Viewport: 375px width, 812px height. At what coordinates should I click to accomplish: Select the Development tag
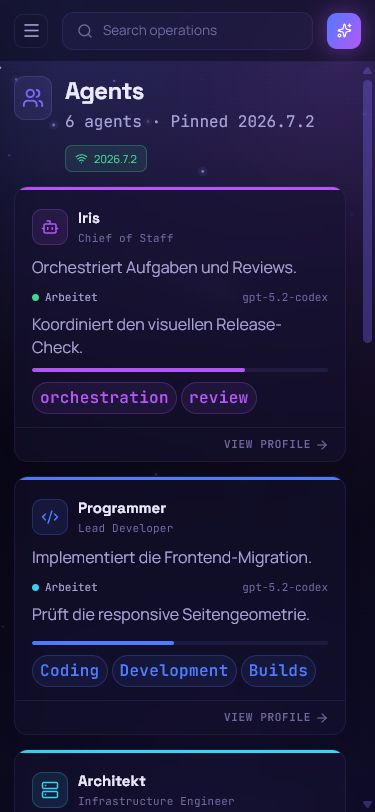tap(174, 671)
